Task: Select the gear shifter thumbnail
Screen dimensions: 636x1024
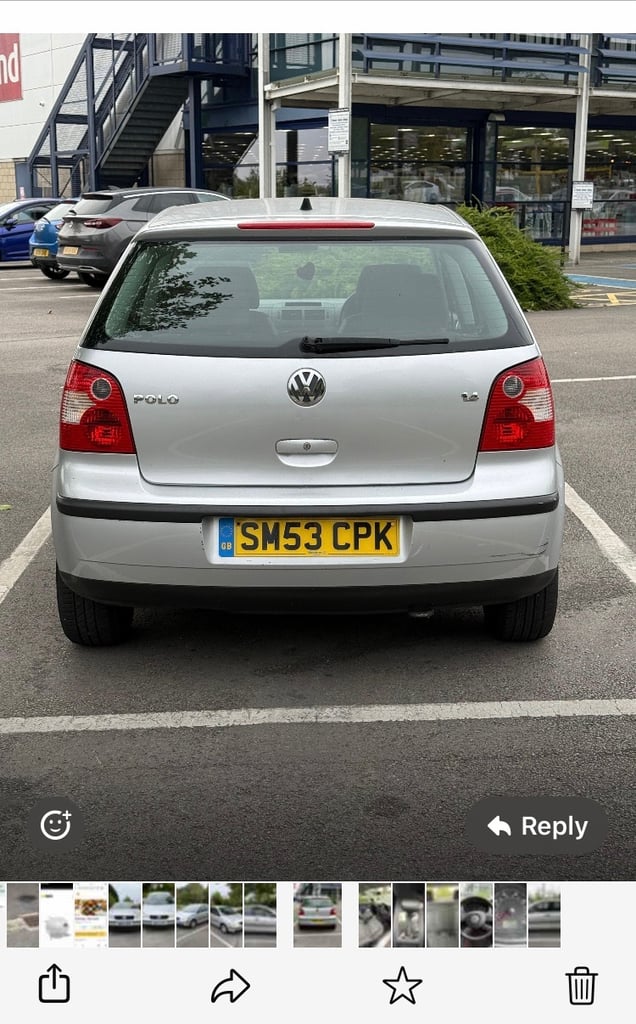Action: tap(409, 914)
